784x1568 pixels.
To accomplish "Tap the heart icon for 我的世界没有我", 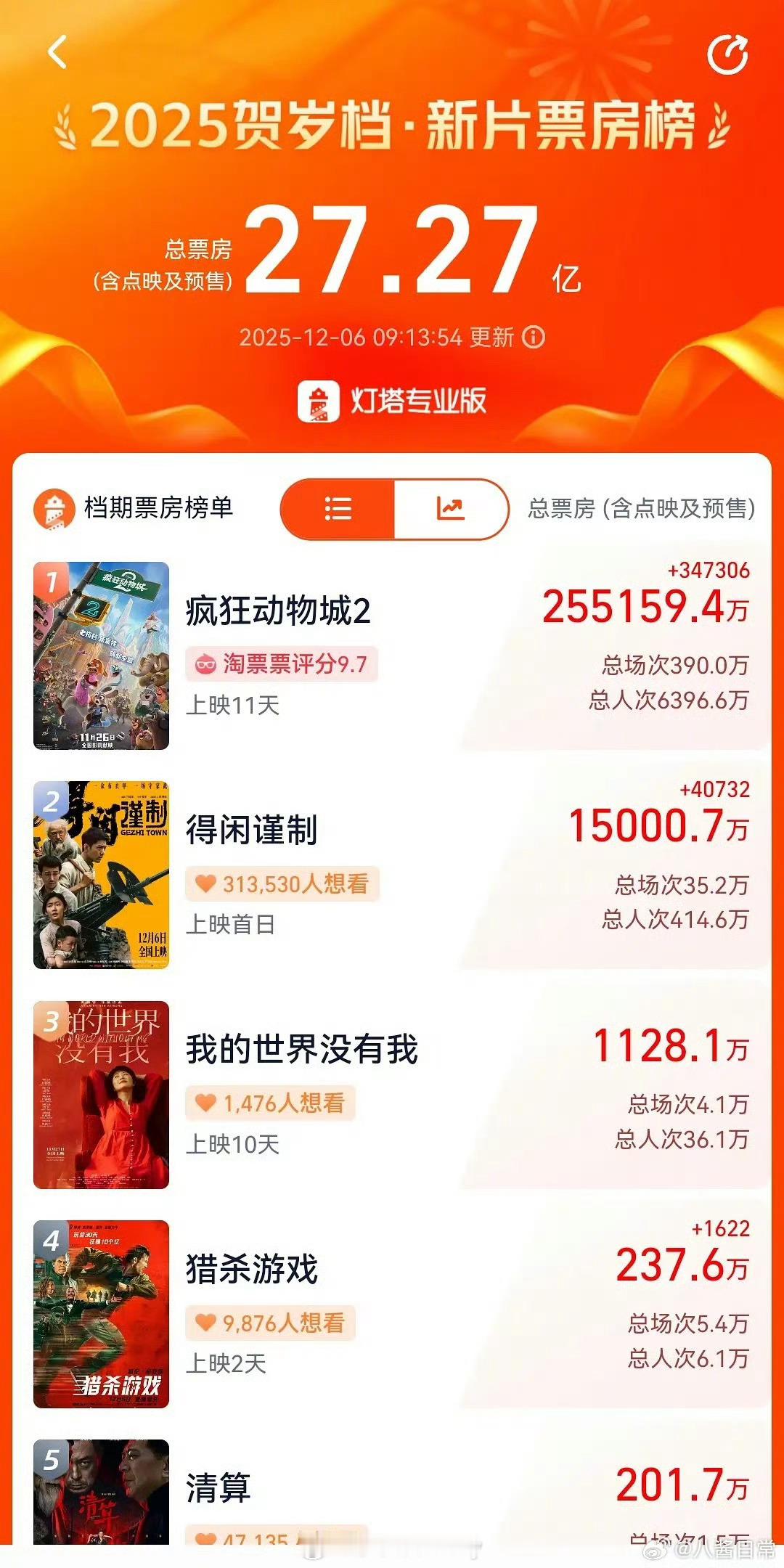I will pyautogui.click(x=207, y=1102).
